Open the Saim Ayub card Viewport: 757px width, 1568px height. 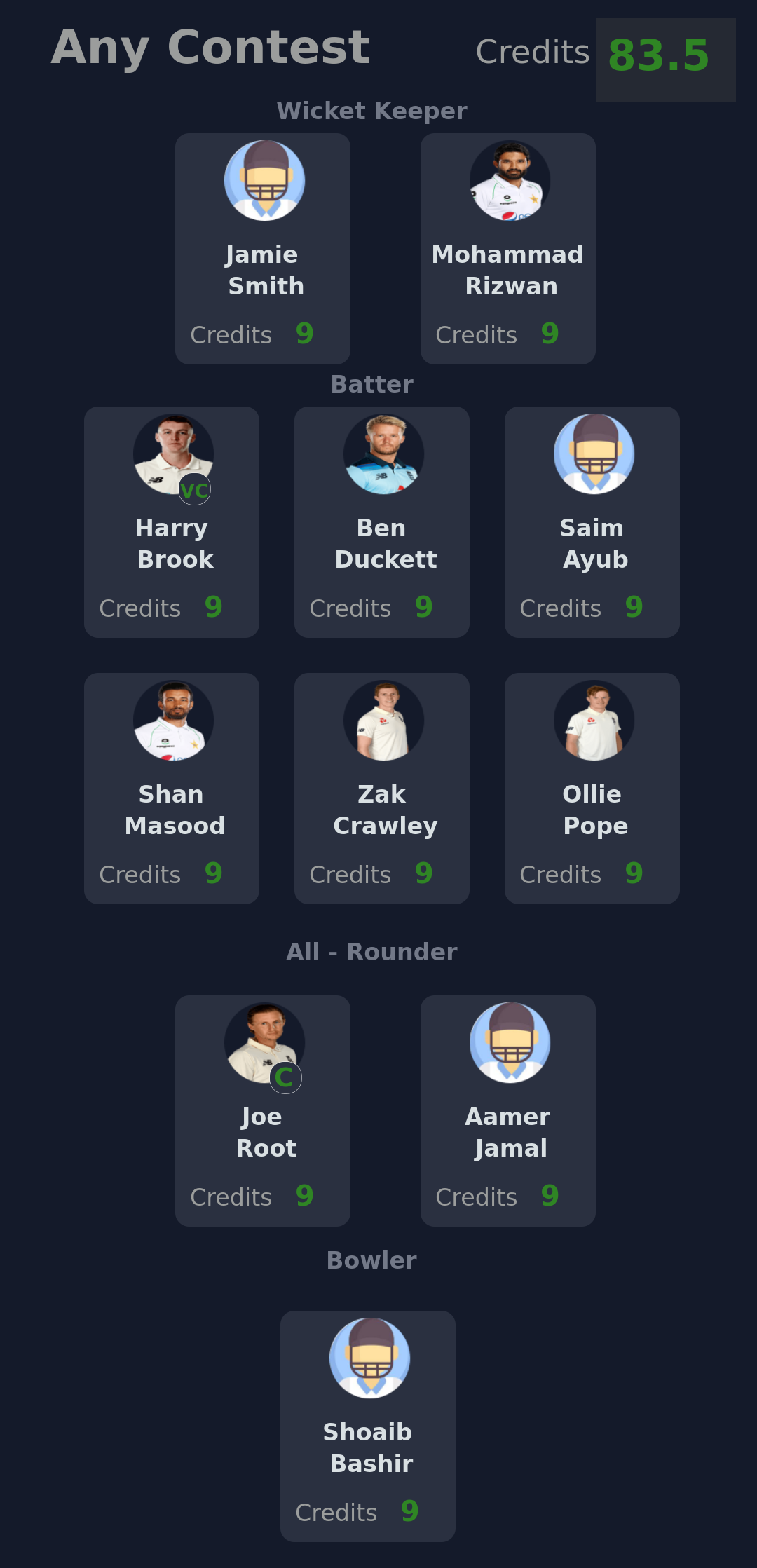click(x=592, y=522)
